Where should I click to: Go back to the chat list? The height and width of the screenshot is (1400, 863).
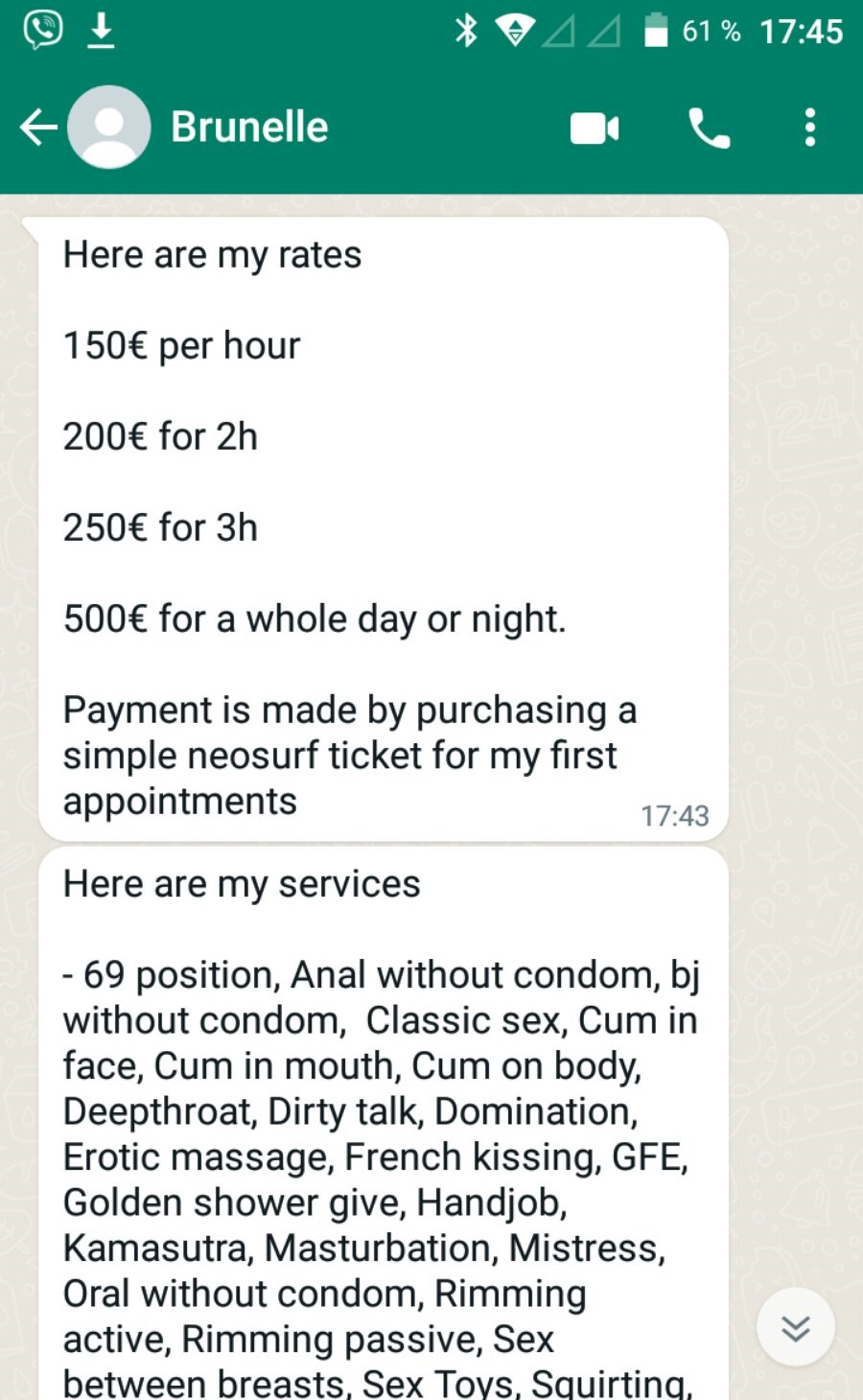[38, 127]
